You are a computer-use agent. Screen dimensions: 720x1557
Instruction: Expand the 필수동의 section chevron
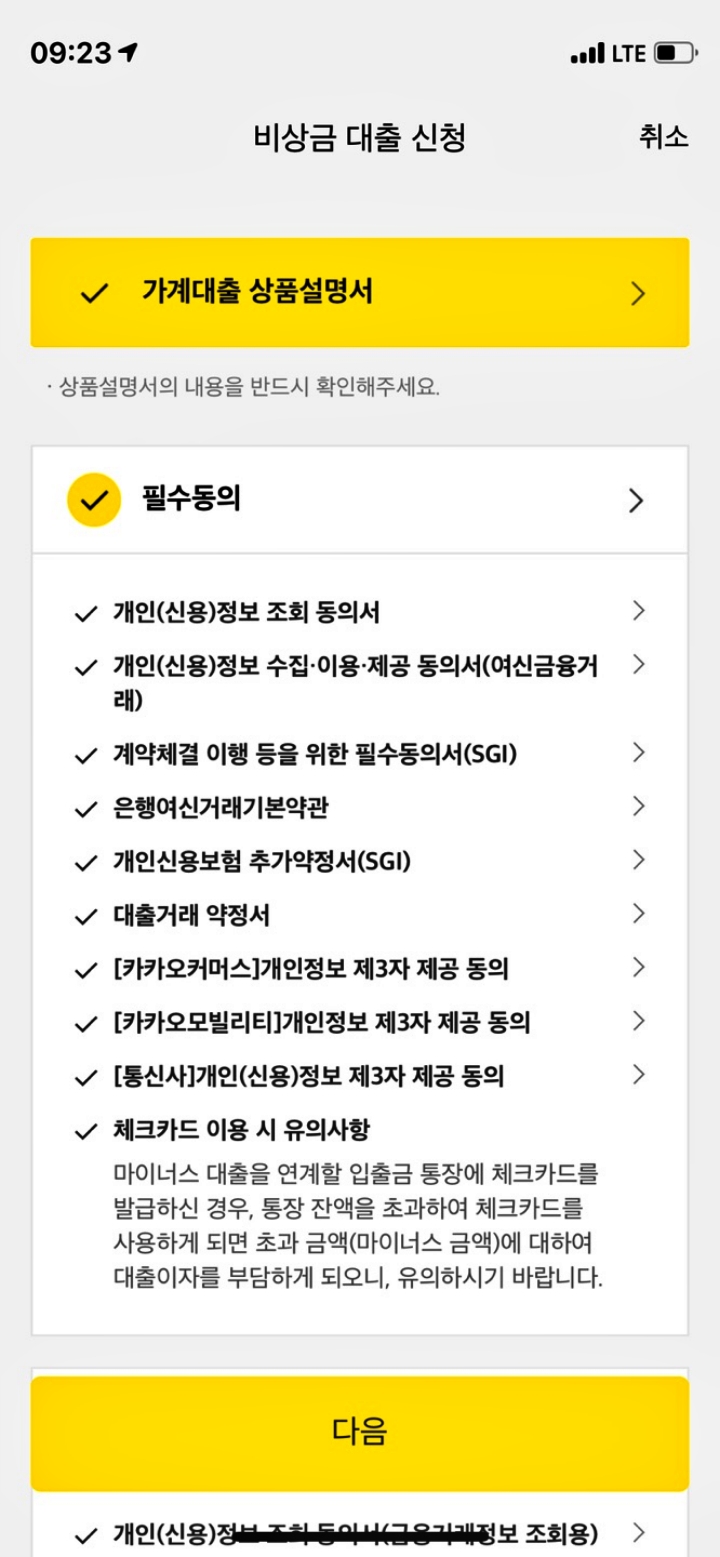634,498
